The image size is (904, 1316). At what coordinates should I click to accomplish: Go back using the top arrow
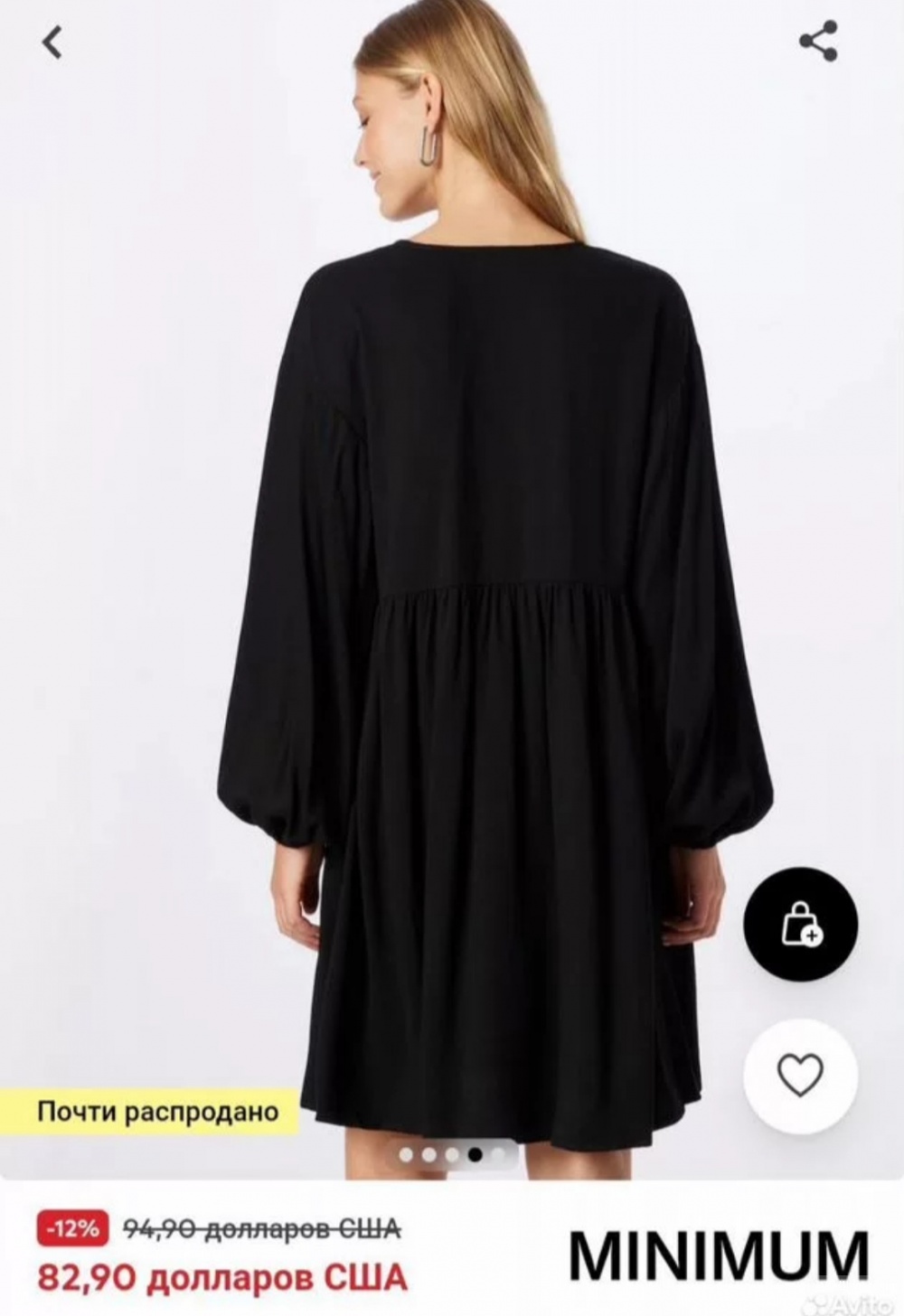click(x=53, y=42)
